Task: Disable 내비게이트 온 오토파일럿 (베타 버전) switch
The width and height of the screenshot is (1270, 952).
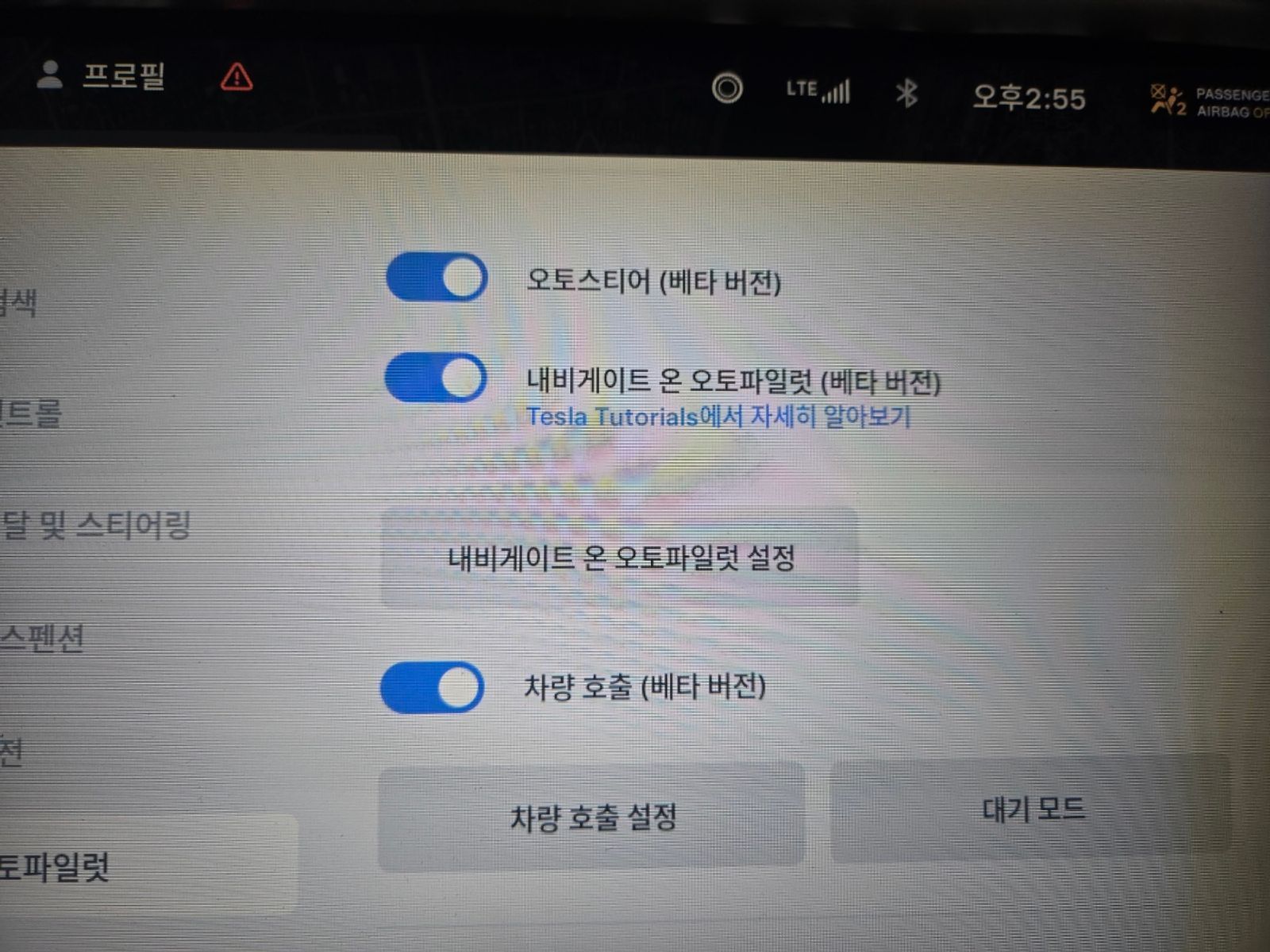Action: [x=436, y=378]
